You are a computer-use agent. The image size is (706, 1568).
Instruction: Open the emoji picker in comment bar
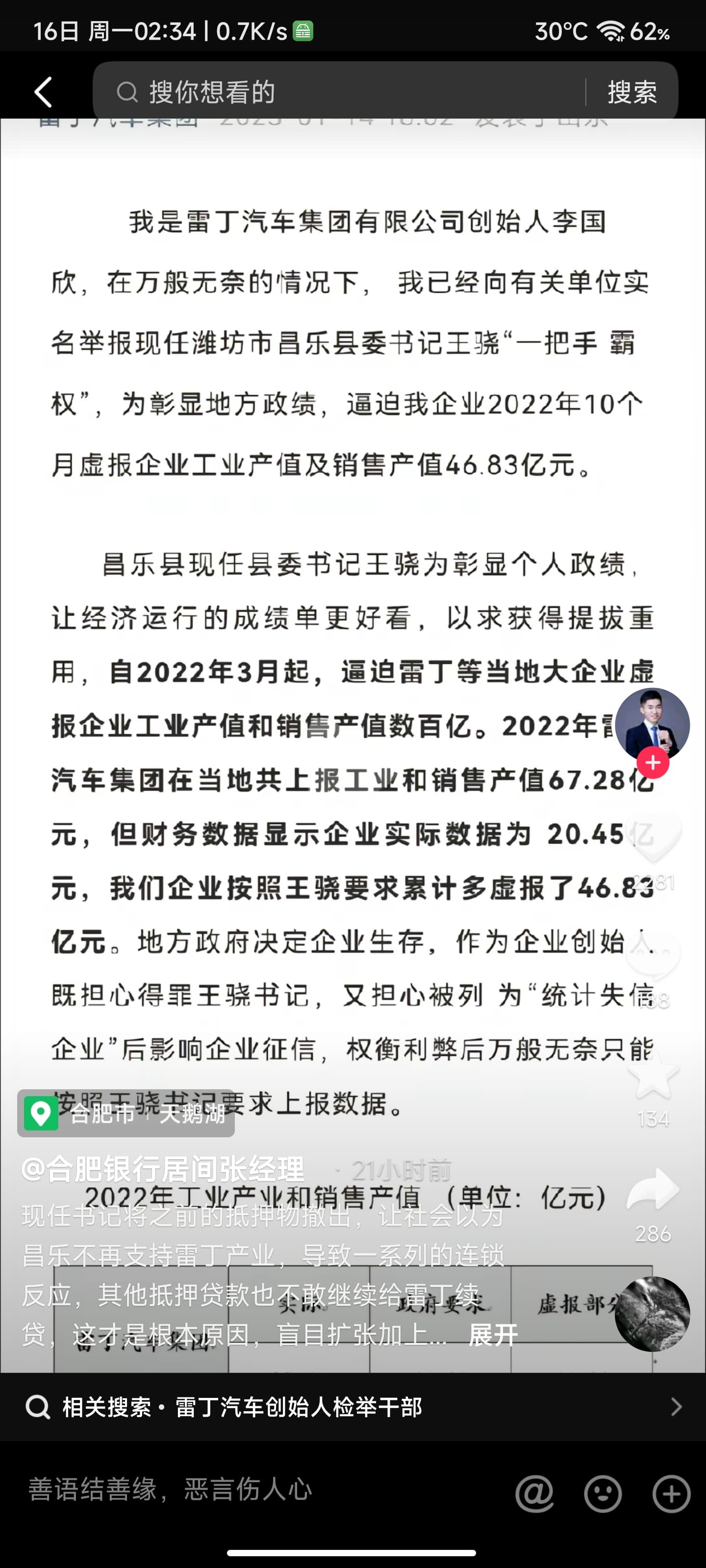coord(603,1493)
